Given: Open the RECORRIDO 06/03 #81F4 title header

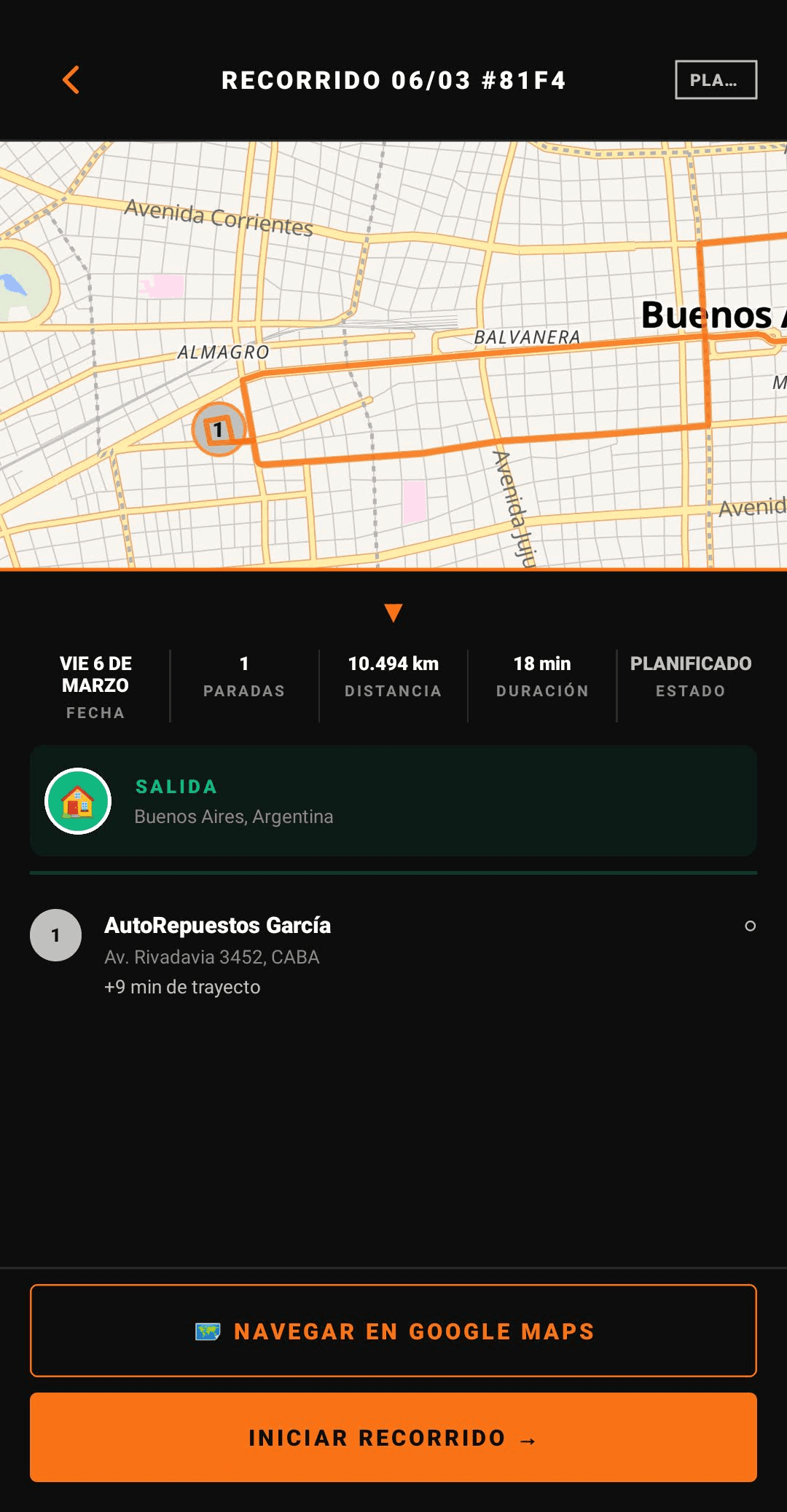Looking at the screenshot, I should pos(393,80).
